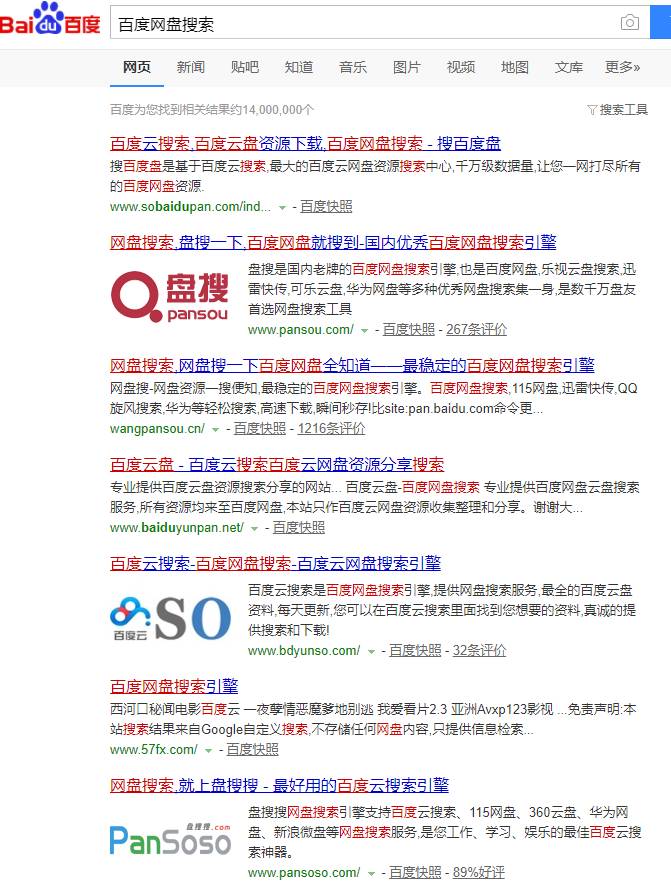The width and height of the screenshot is (671, 883).
Task: Switch to the 文库 tab
Action: click(569, 67)
